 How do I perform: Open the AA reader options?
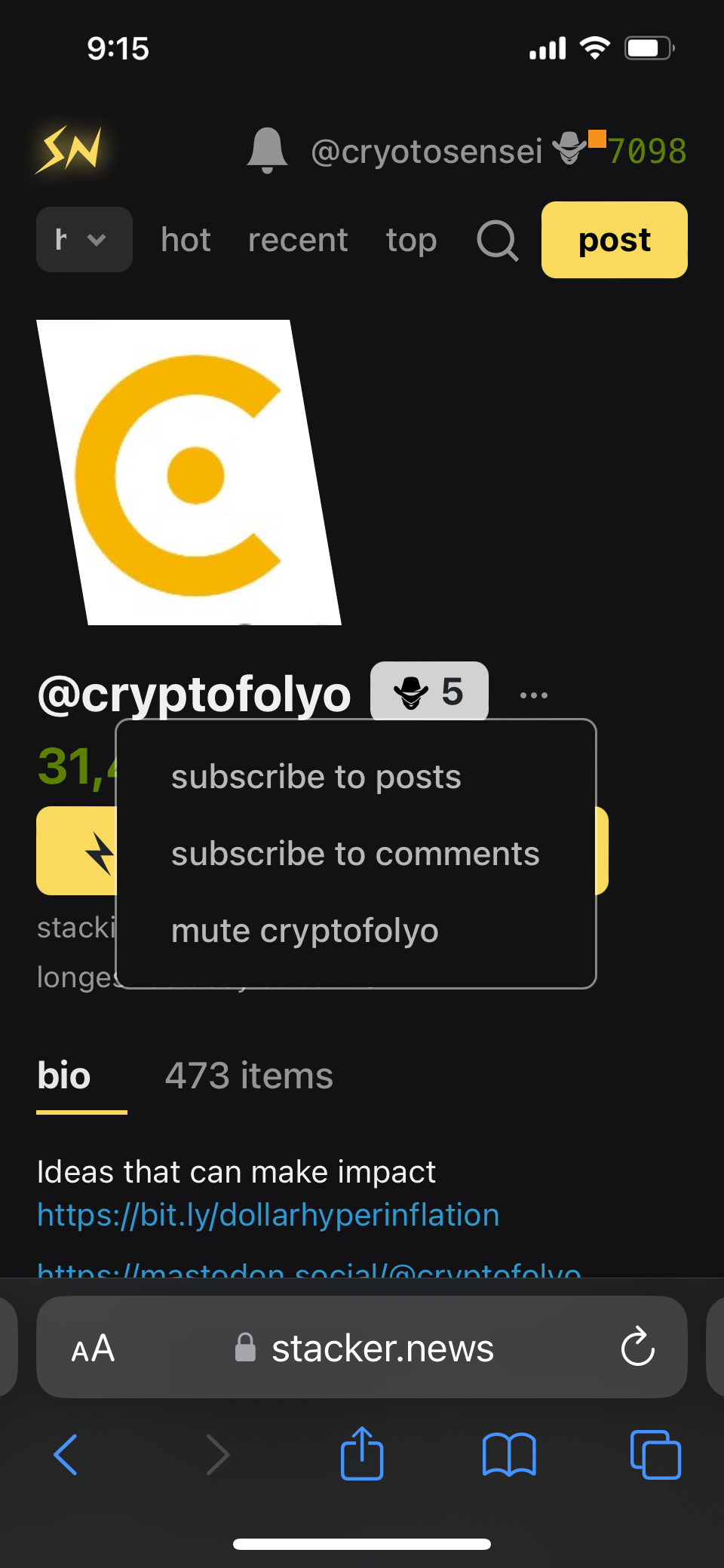(93, 1348)
